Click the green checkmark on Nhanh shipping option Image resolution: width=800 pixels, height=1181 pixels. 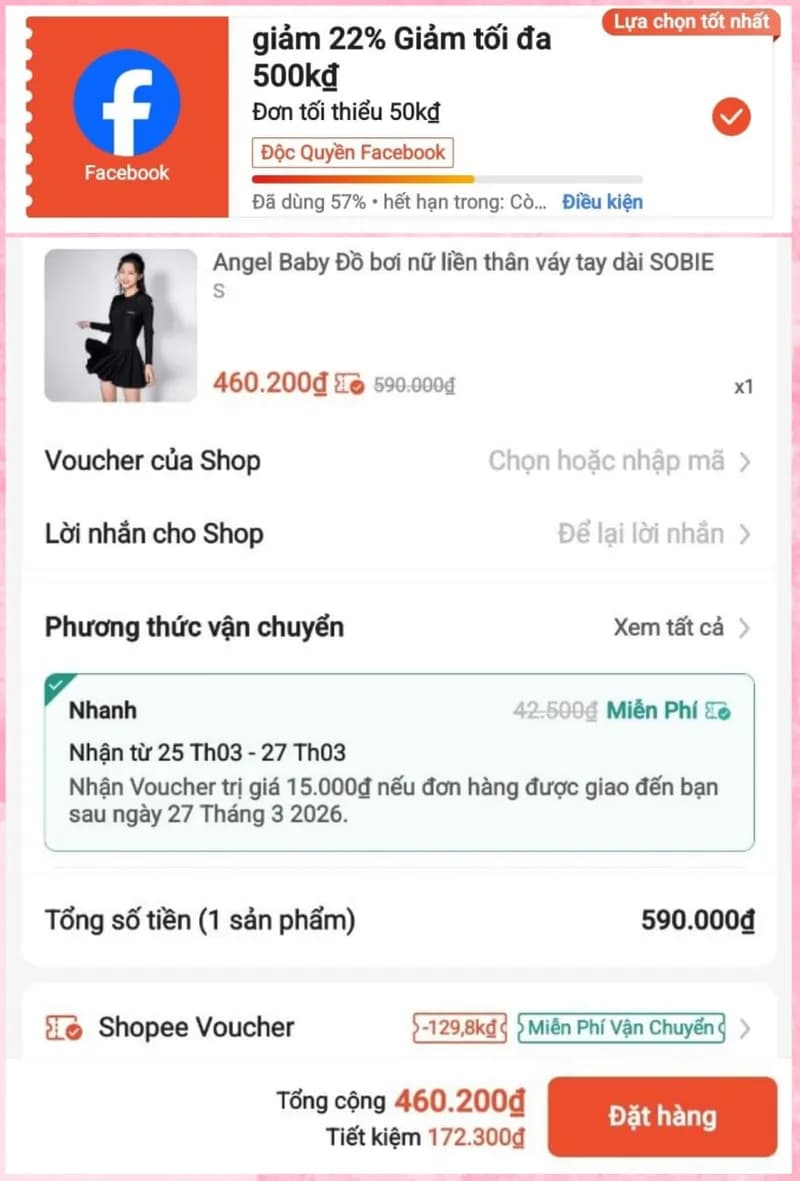click(54, 686)
